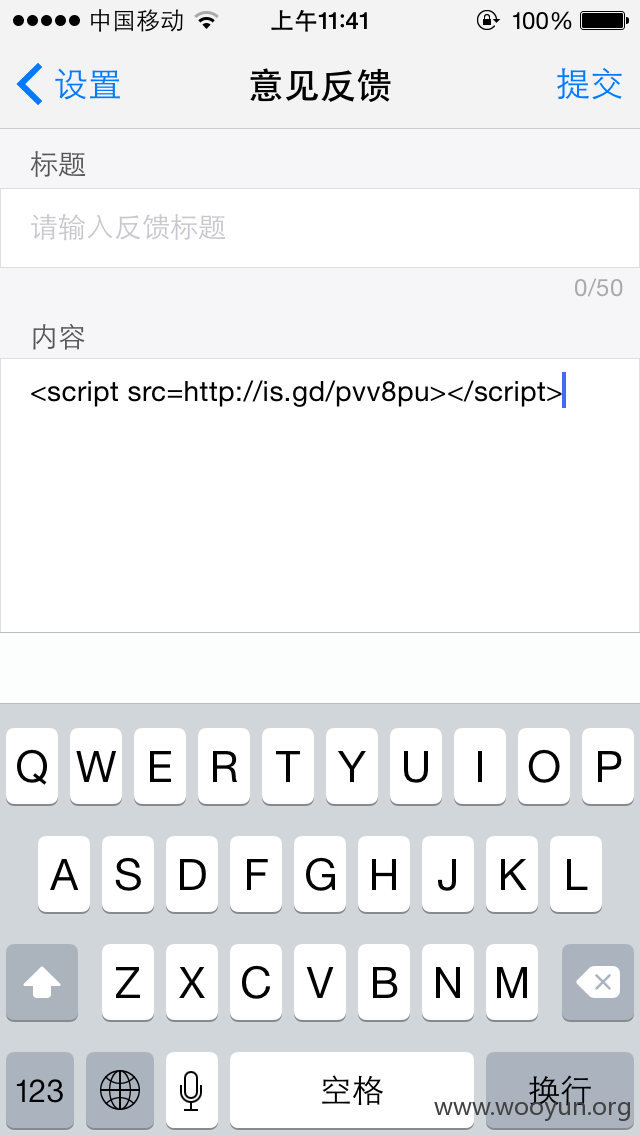This screenshot has width=640, height=1136.
Task: Hit the backspace key
Action: click(598, 982)
